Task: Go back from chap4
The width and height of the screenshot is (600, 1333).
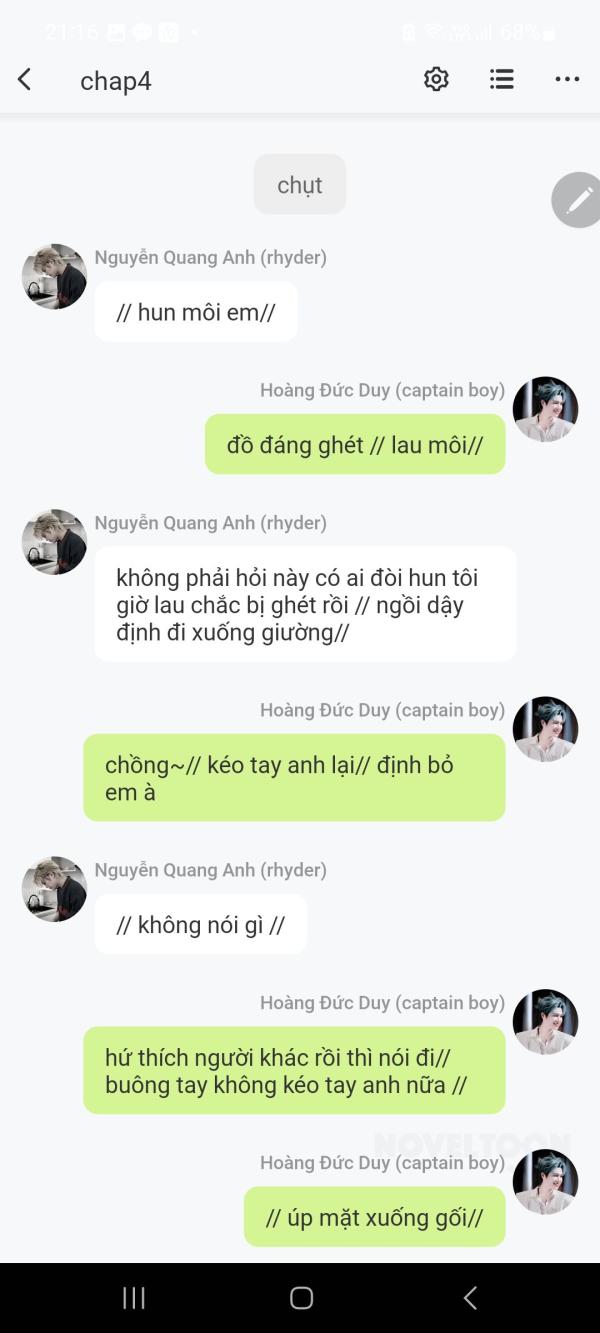Action: pos(25,80)
